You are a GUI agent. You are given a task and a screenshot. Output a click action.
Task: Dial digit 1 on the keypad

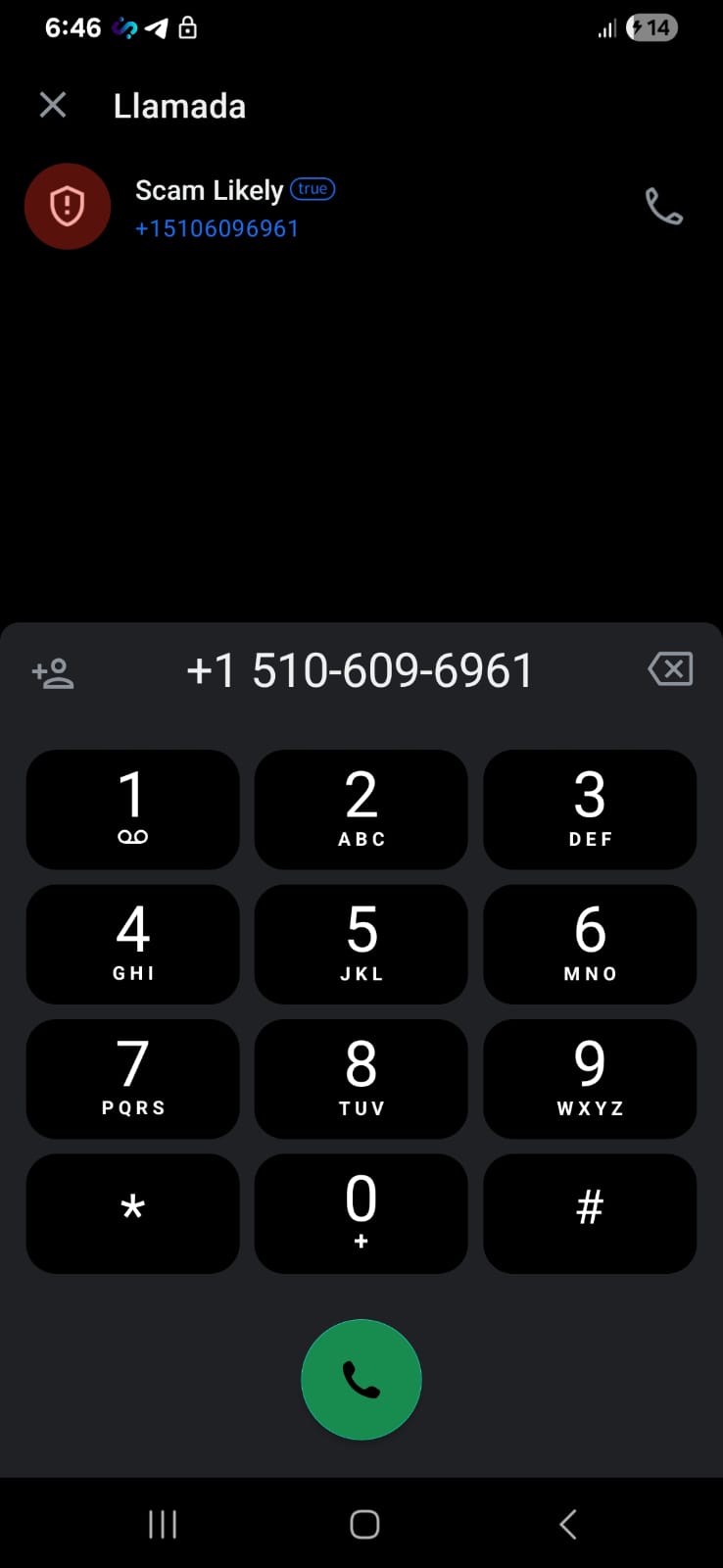tap(132, 808)
